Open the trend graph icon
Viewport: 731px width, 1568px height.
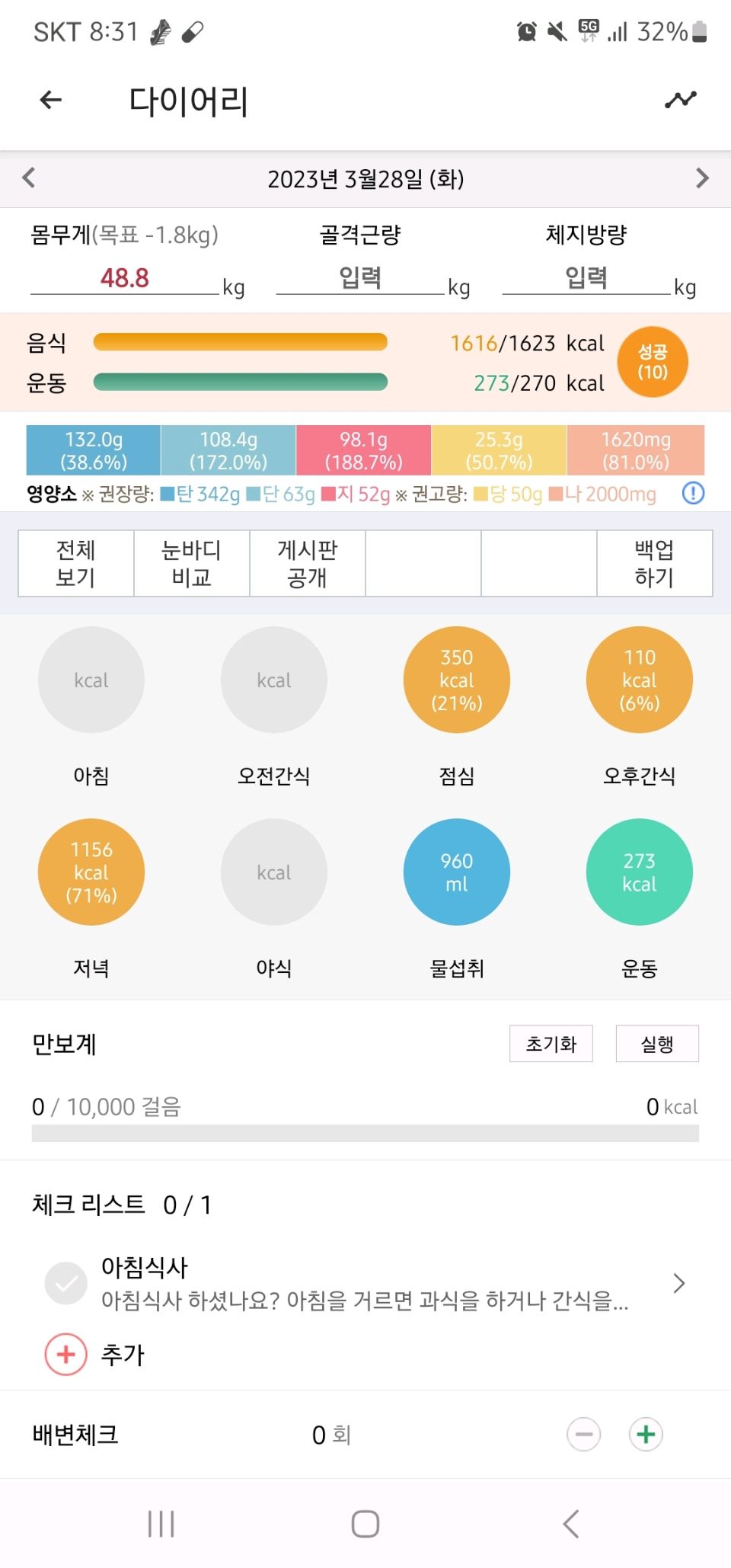[x=680, y=100]
